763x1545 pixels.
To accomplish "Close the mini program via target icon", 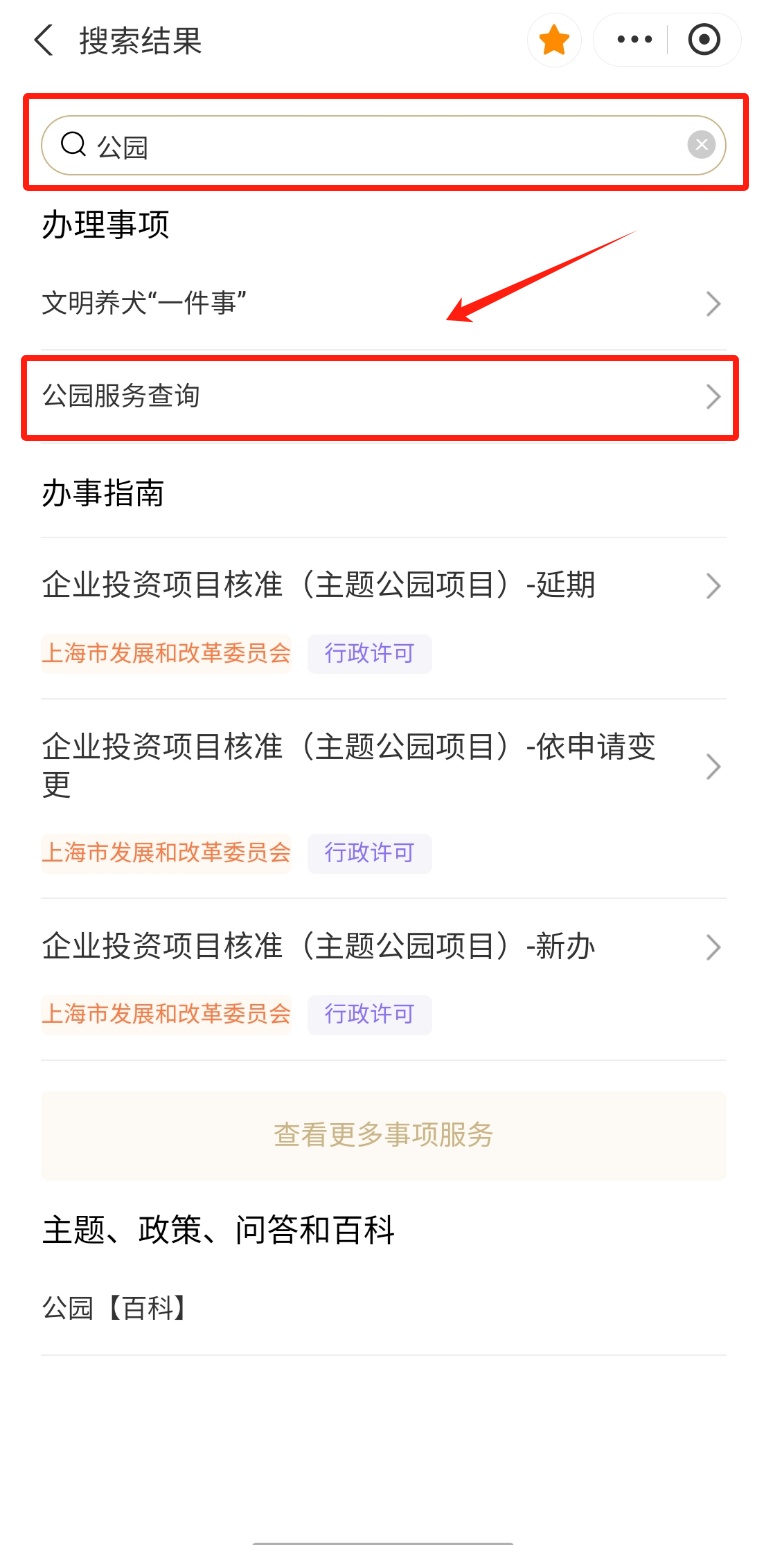I will tap(704, 41).
